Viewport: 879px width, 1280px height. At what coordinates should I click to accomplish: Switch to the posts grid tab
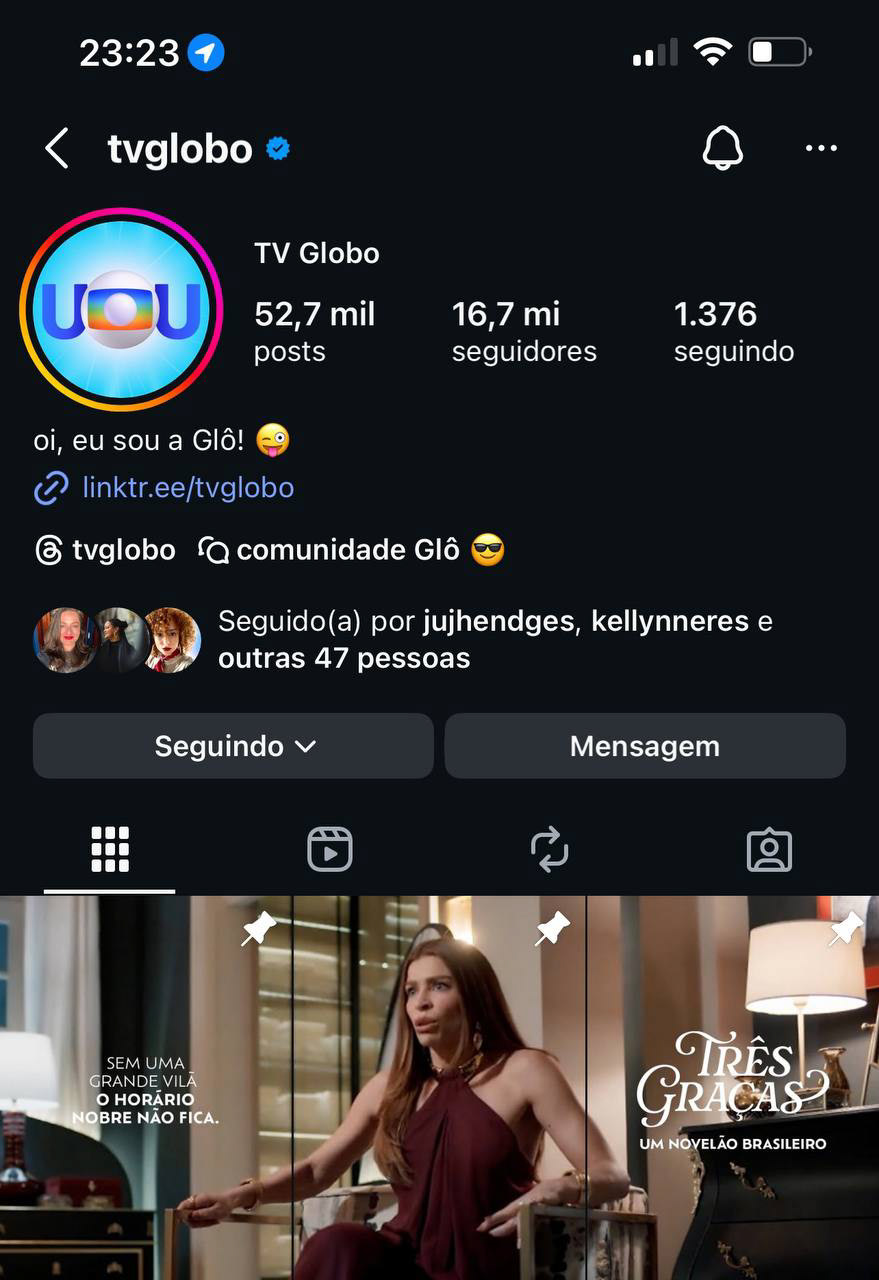pyautogui.click(x=110, y=850)
